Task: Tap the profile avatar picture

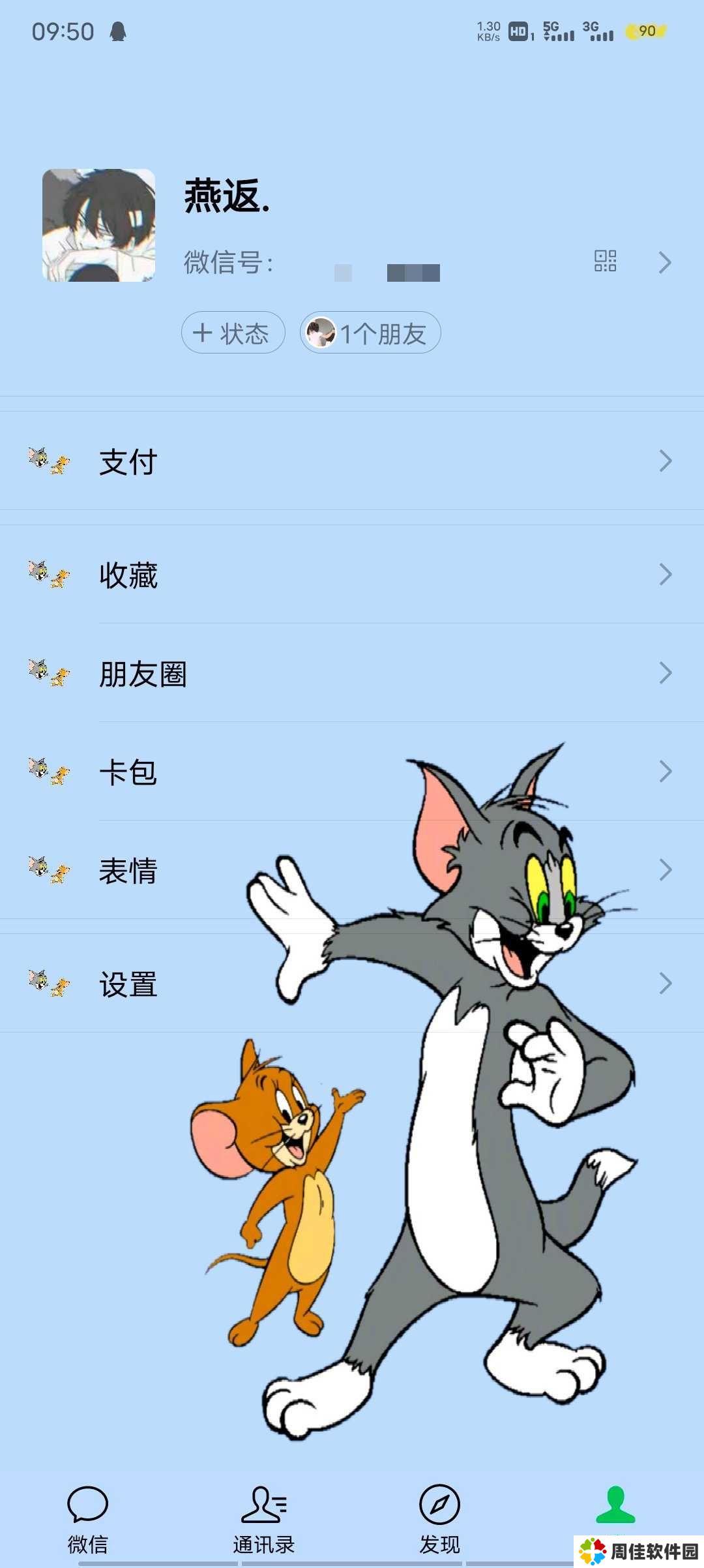Action: pyautogui.click(x=99, y=226)
